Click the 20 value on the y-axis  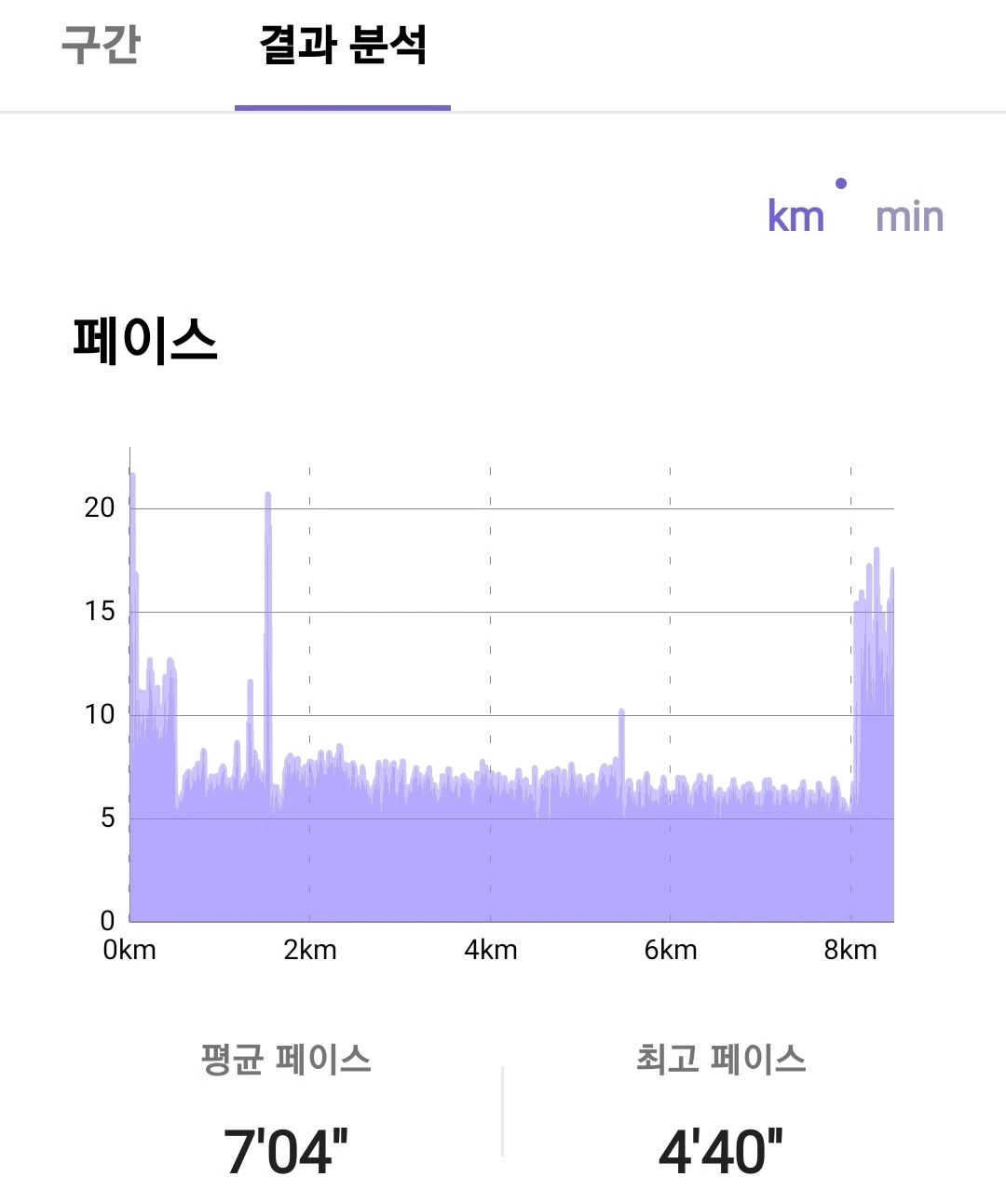[x=101, y=507]
